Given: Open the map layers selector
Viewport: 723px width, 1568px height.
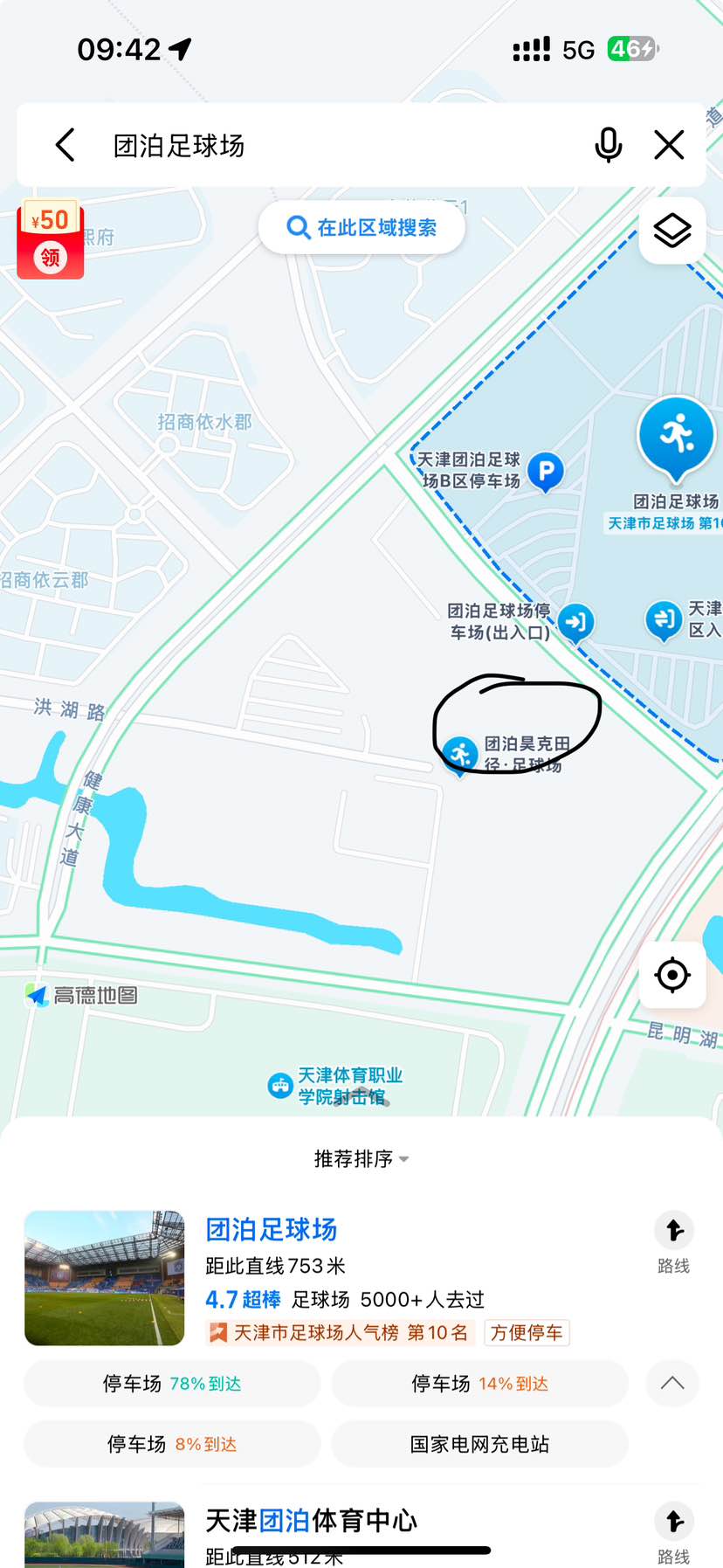Looking at the screenshot, I should point(671,231).
